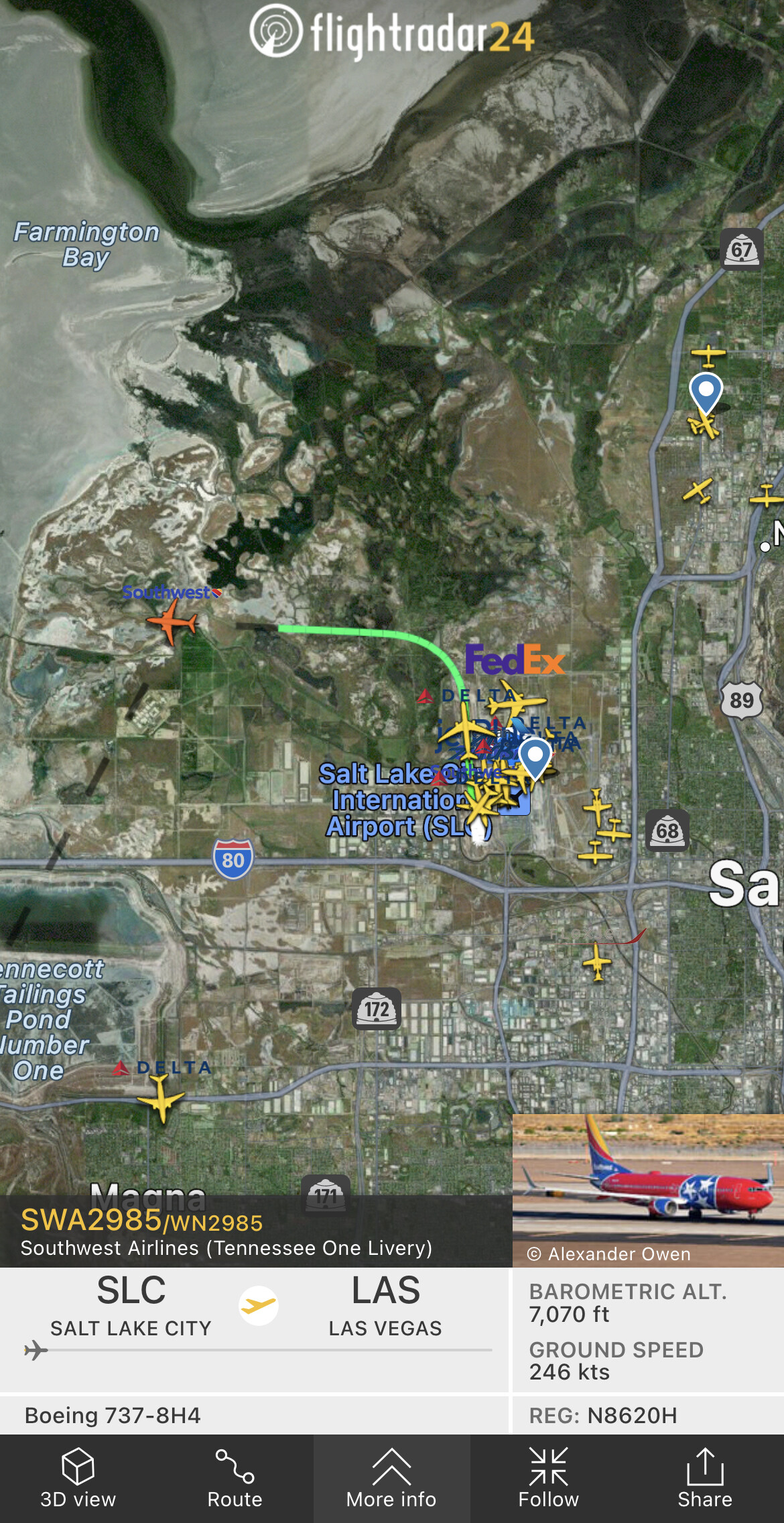Tap the blue pin near highway 67
Viewport: 784px width, 1523px height.
click(x=706, y=391)
